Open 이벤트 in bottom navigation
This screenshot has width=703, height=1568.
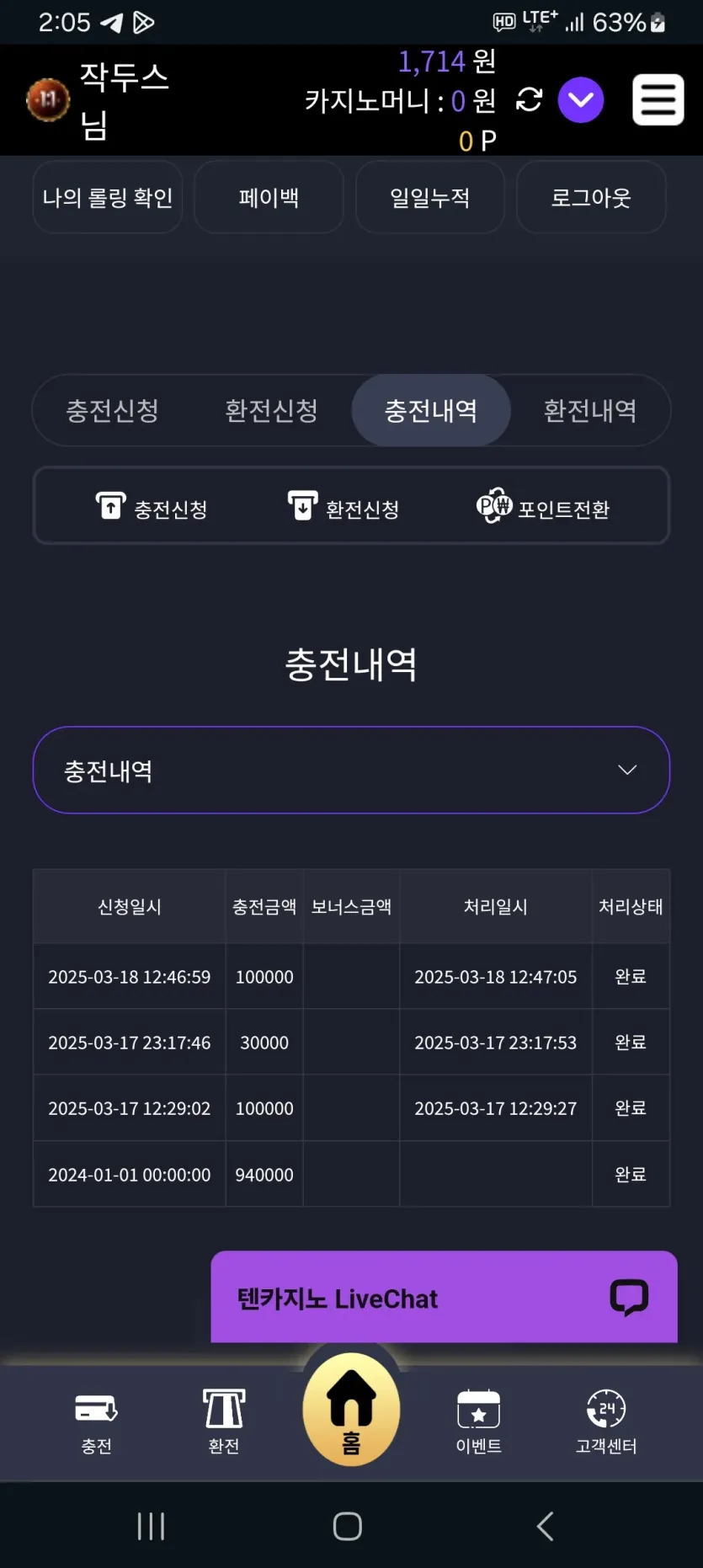tap(478, 1421)
